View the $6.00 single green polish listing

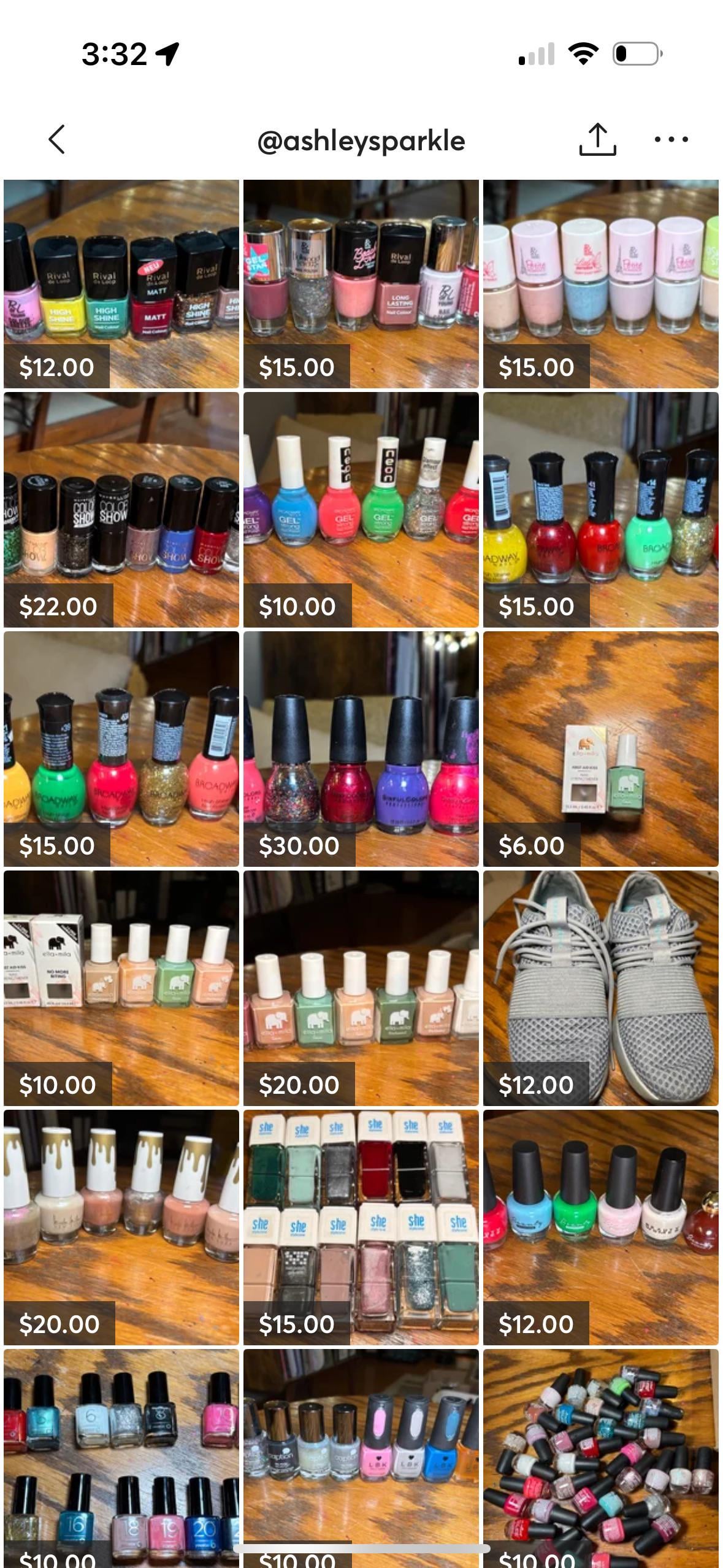point(600,748)
